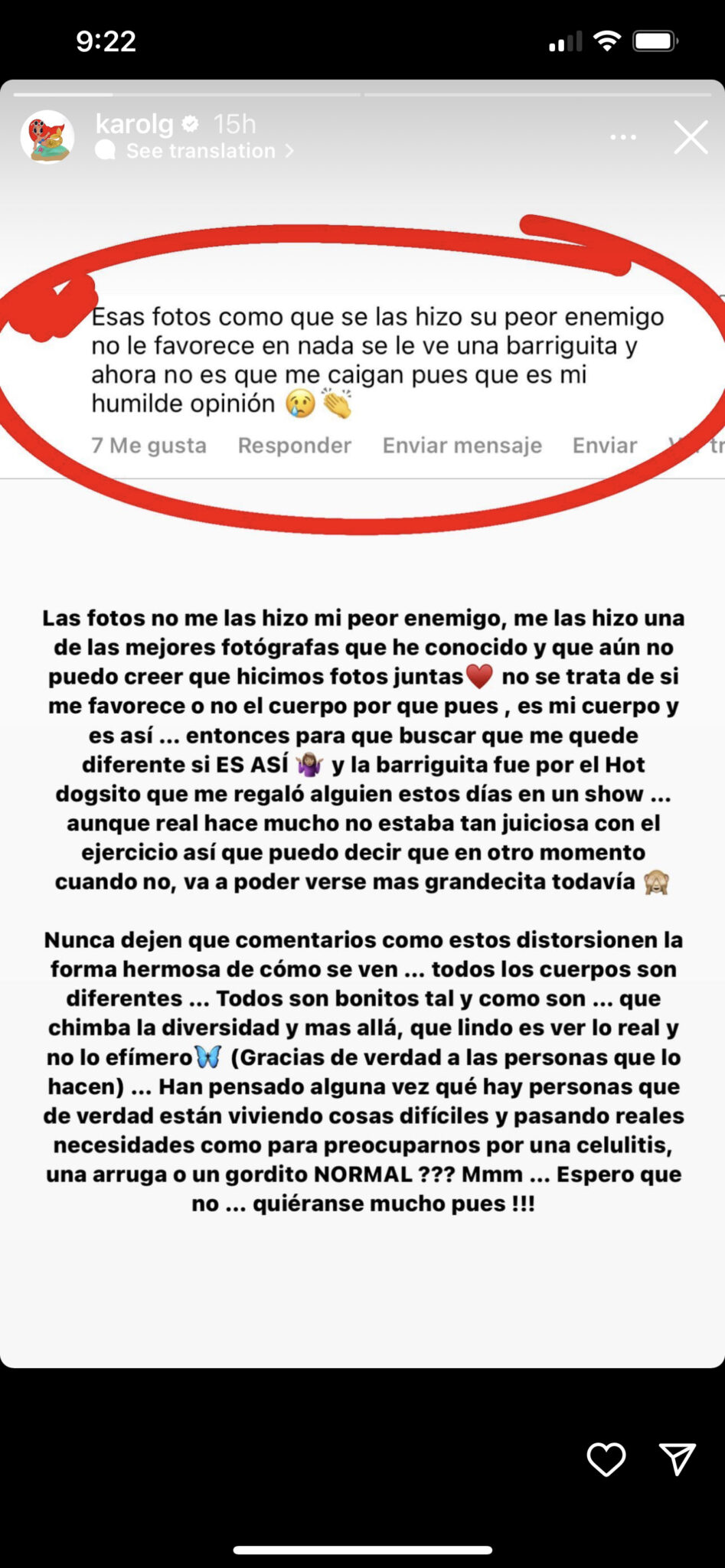Image resolution: width=725 pixels, height=1568 pixels.
Task: Tap See translation link
Action: point(201,151)
